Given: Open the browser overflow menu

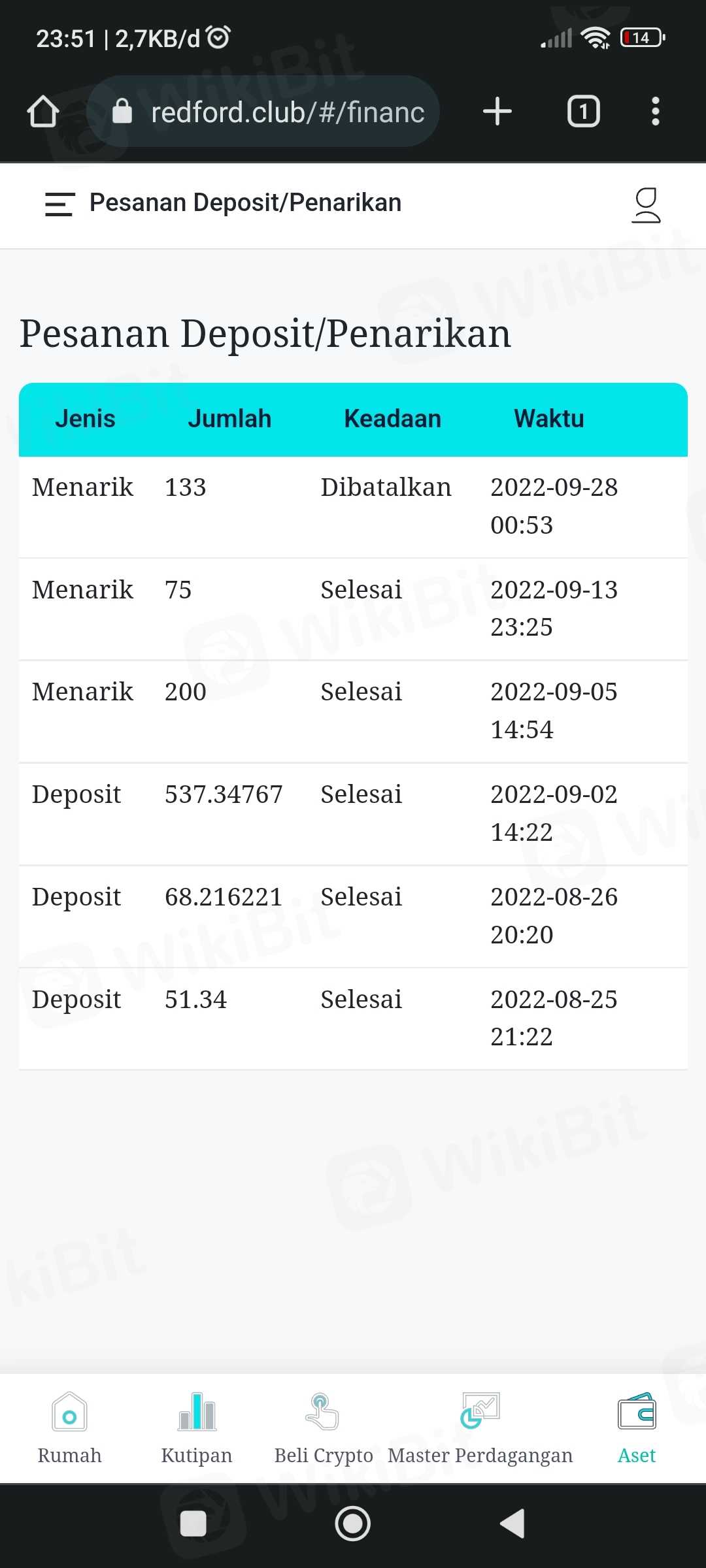Looking at the screenshot, I should pos(655,112).
